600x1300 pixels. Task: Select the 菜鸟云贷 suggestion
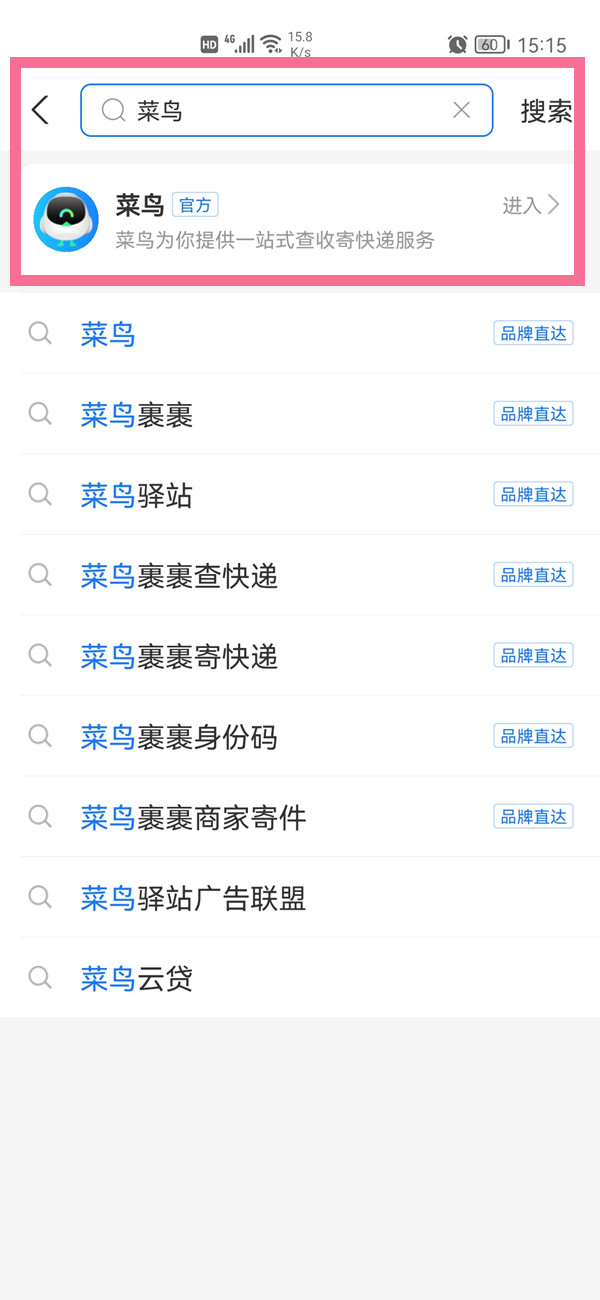pos(300,978)
